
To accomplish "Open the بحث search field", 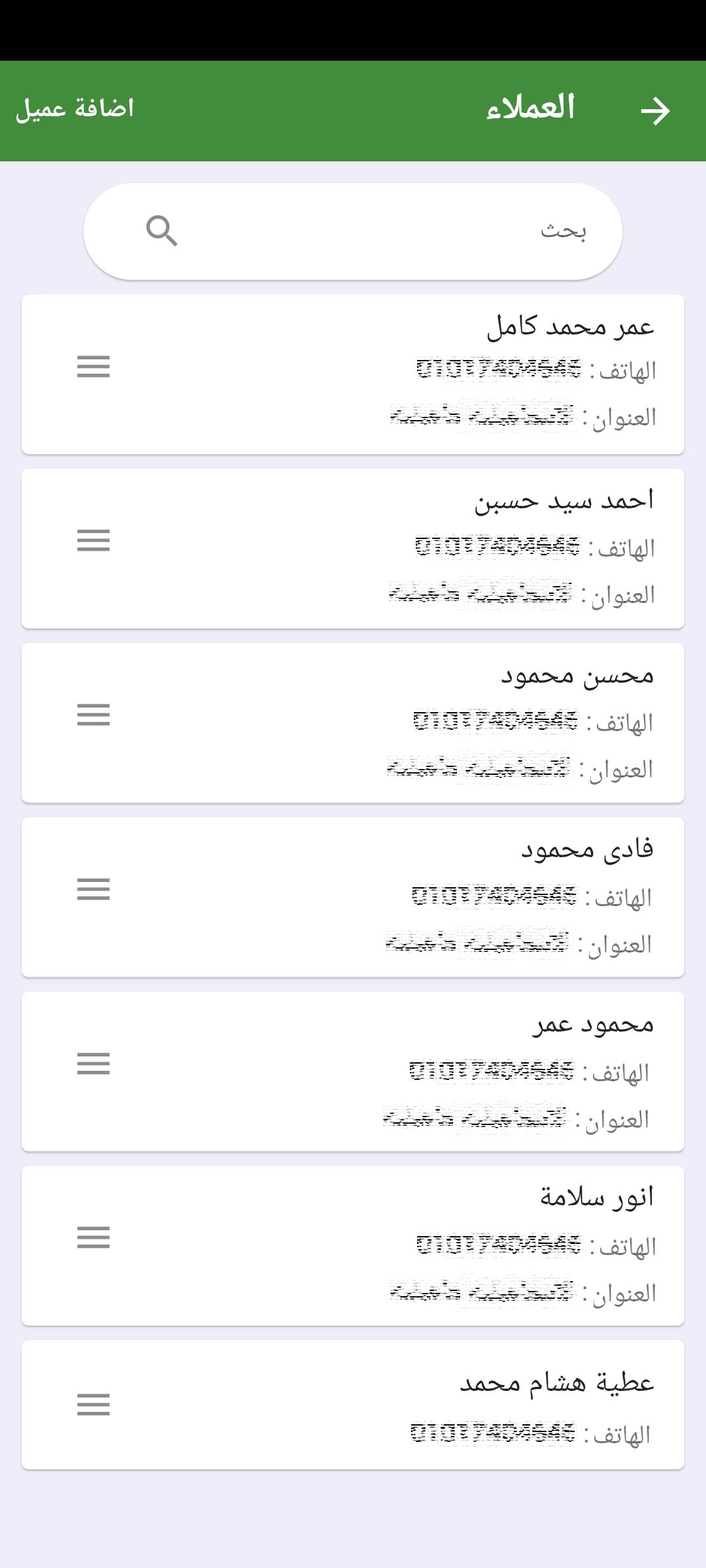I will click(x=353, y=231).
